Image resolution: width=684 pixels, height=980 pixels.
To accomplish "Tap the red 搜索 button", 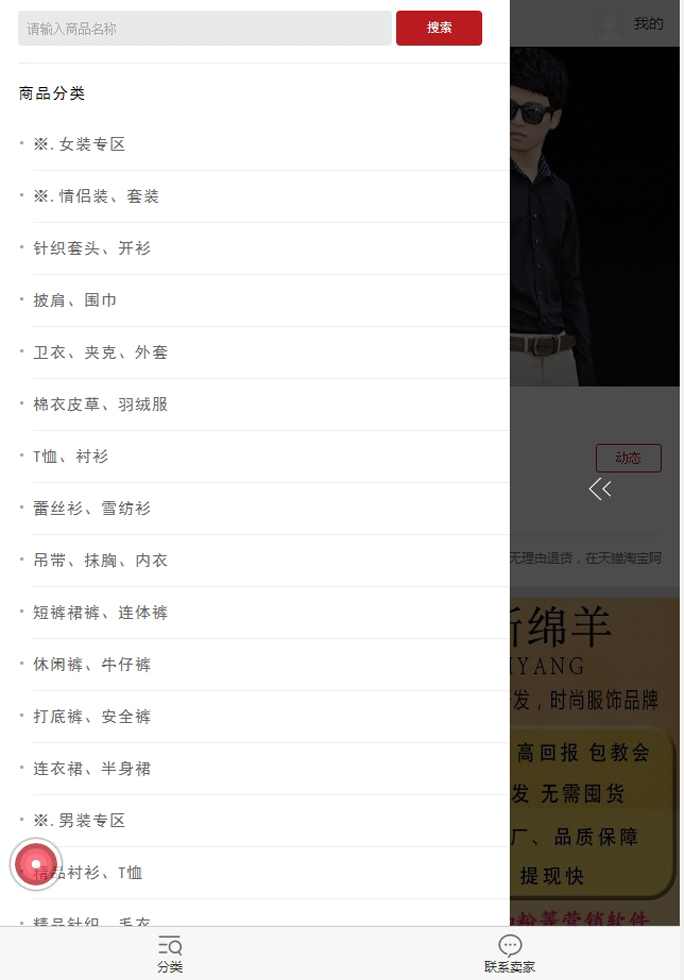I will pos(439,28).
